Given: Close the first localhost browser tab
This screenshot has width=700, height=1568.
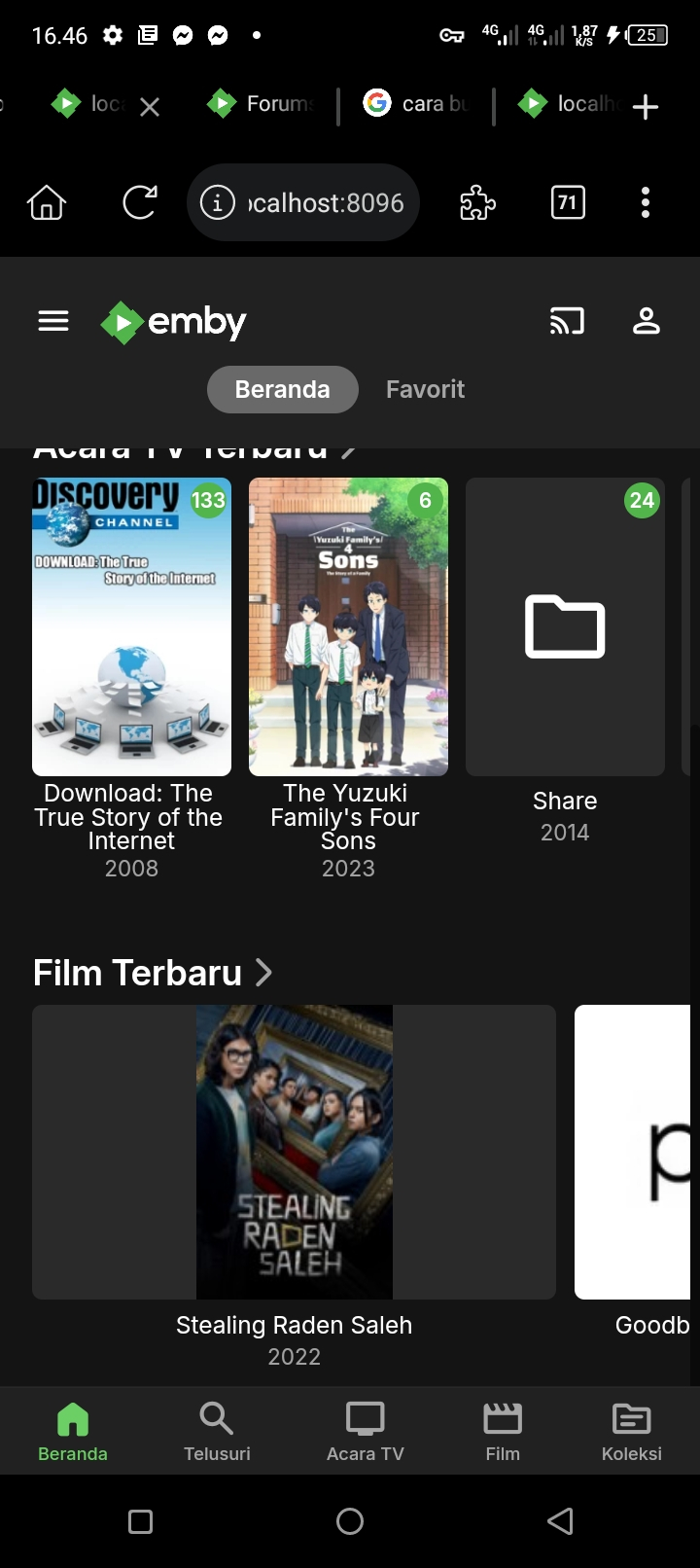Looking at the screenshot, I should tap(149, 107).
